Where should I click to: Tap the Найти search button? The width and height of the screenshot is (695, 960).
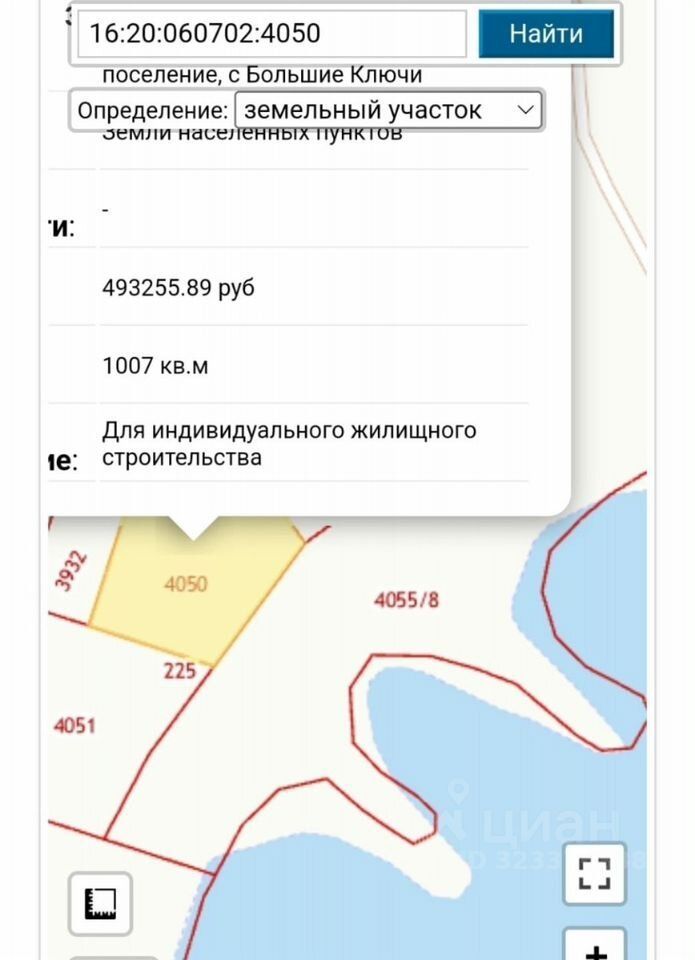546,33
